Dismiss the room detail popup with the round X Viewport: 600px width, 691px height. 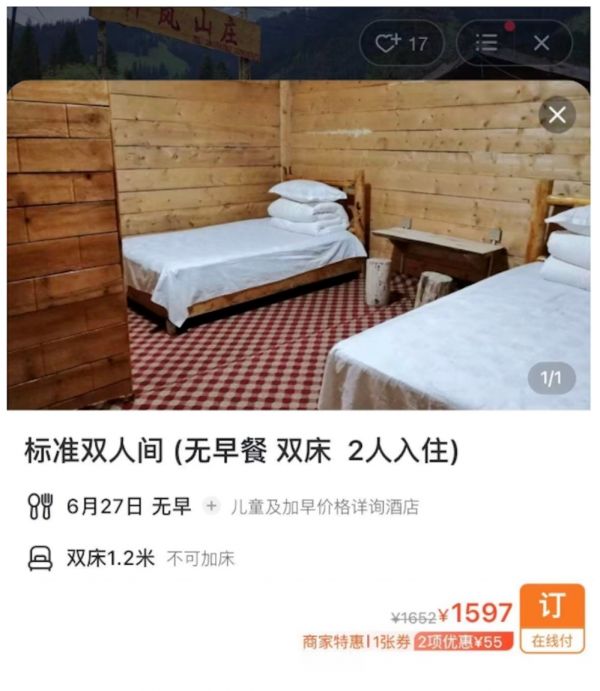tap(557, 115)
